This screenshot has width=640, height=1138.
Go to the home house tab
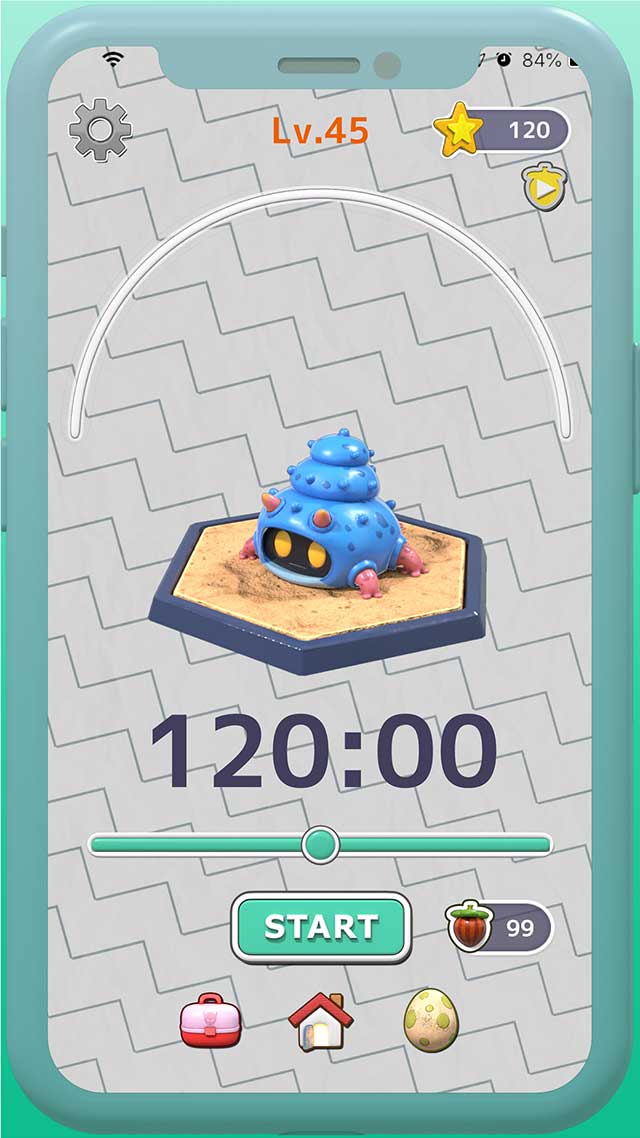coord(320,1020)
